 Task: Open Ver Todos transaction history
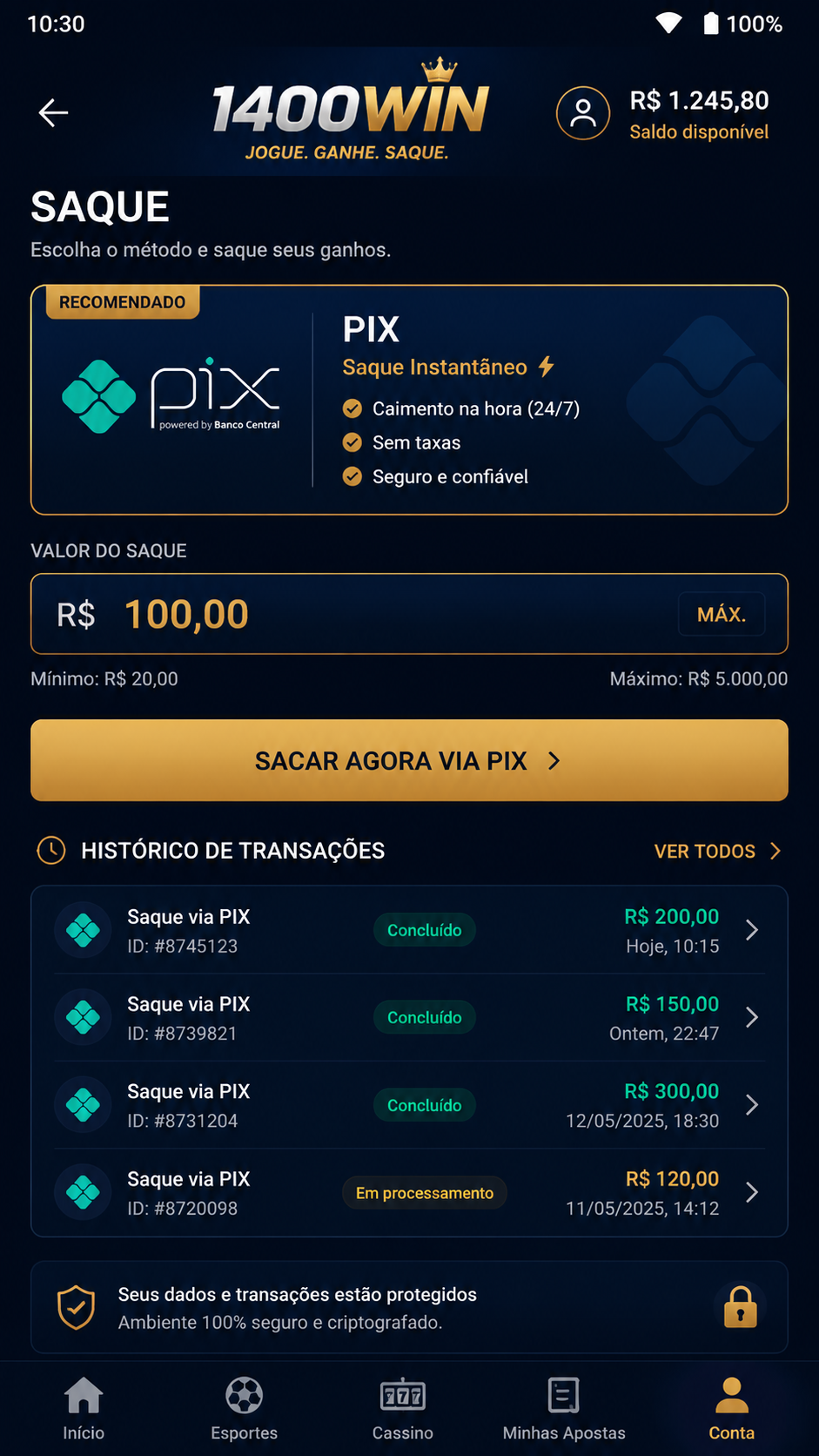(718, 851)
